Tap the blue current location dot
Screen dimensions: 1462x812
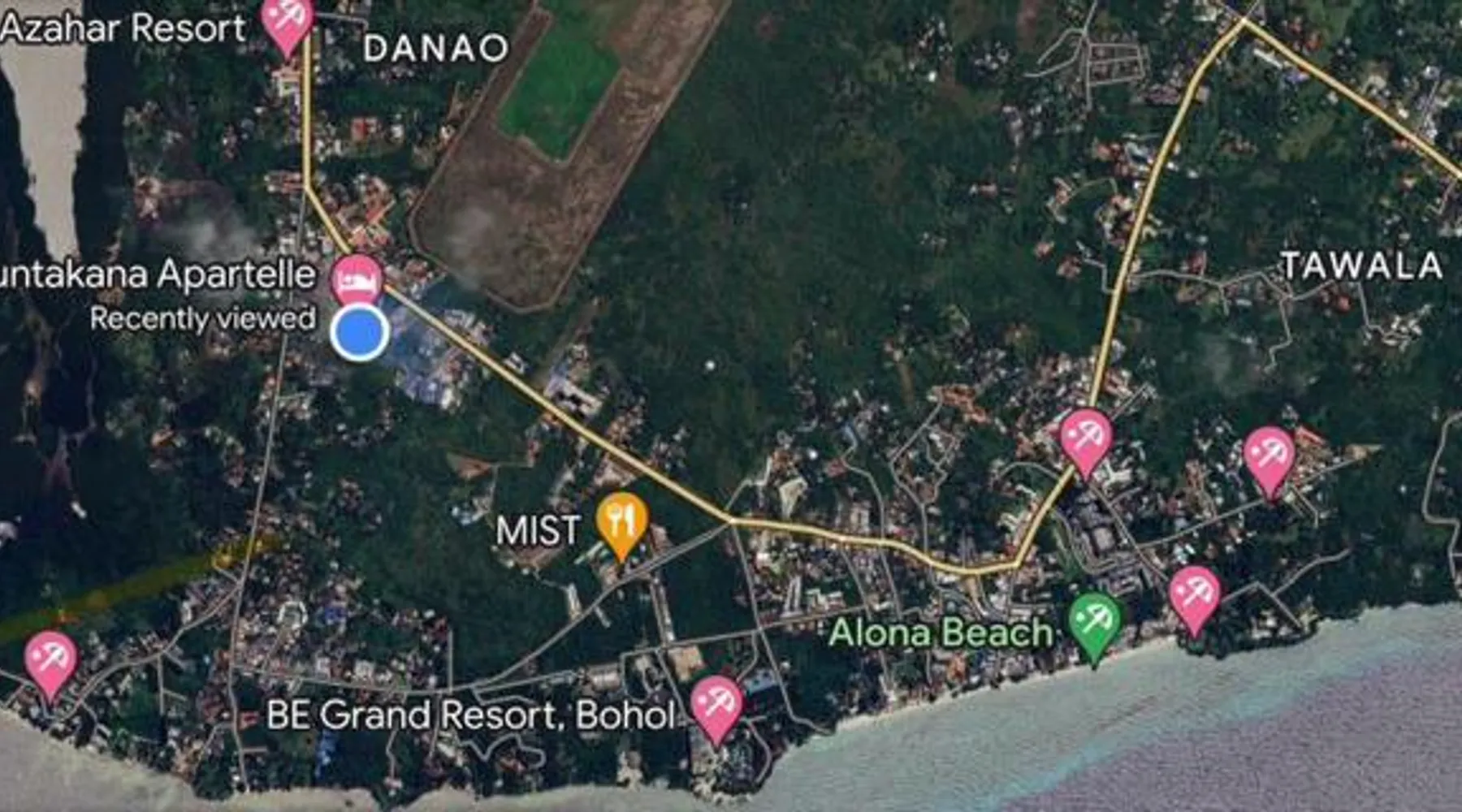359,332
